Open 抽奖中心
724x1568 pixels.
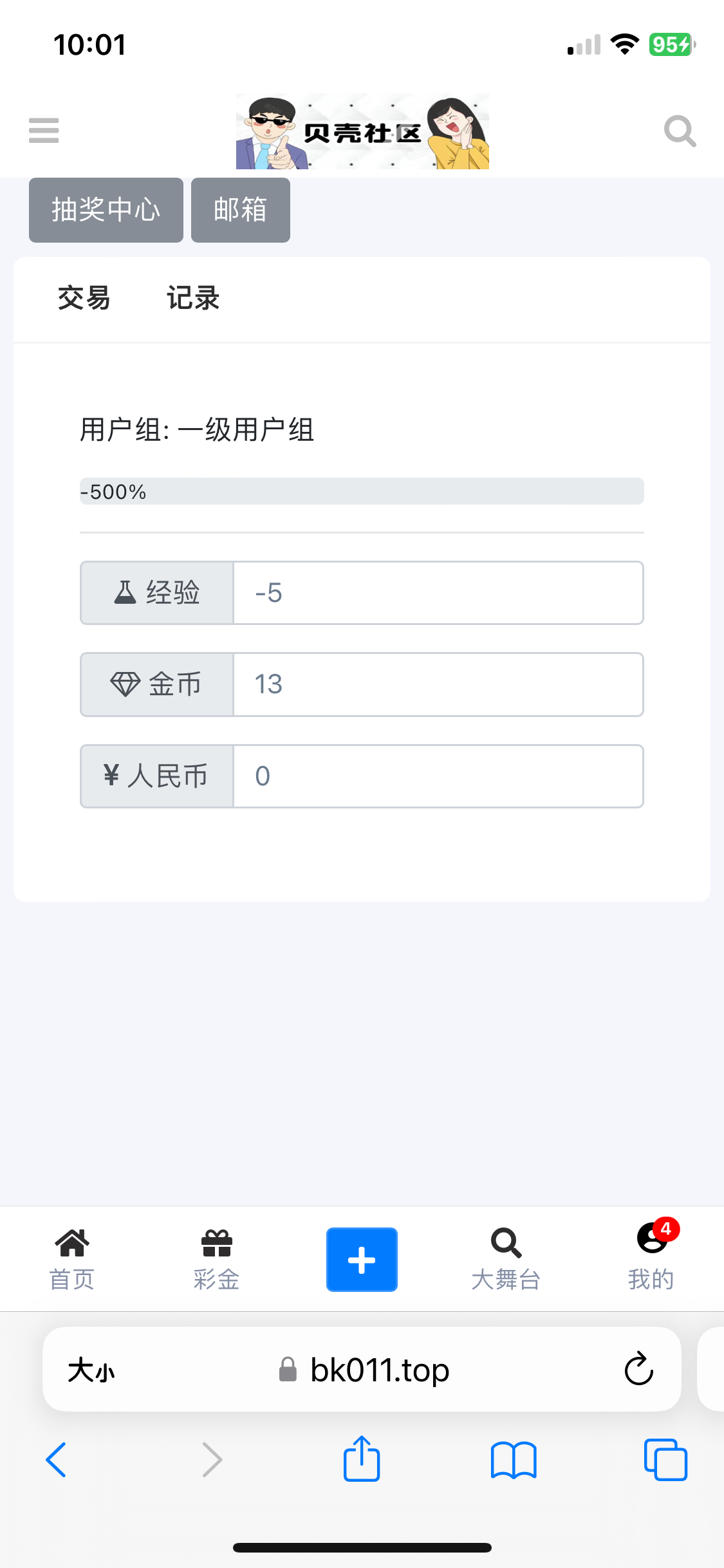[105, 210]
